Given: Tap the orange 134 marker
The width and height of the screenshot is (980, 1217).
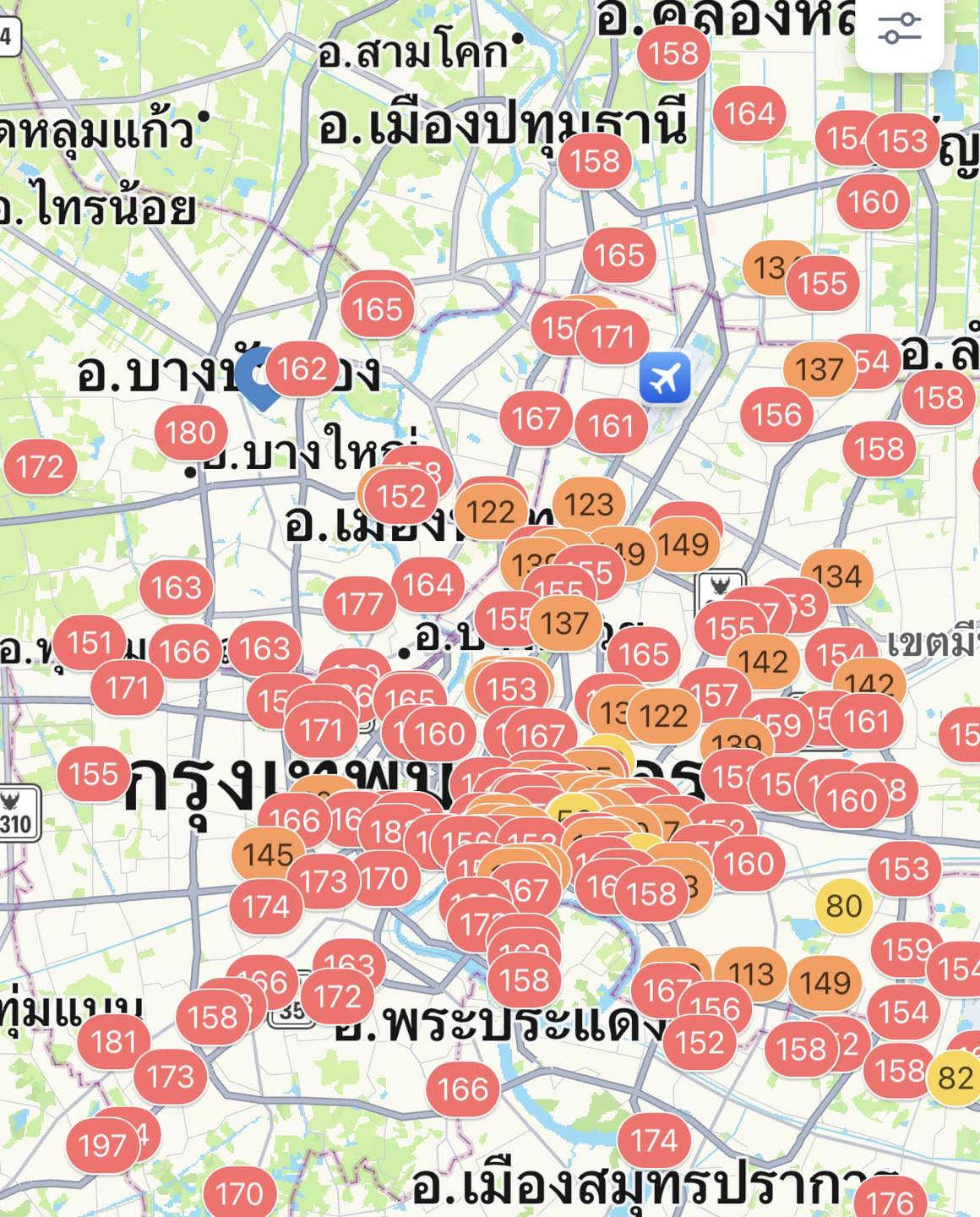Looking at the screenshot, I should pos(836,576).
